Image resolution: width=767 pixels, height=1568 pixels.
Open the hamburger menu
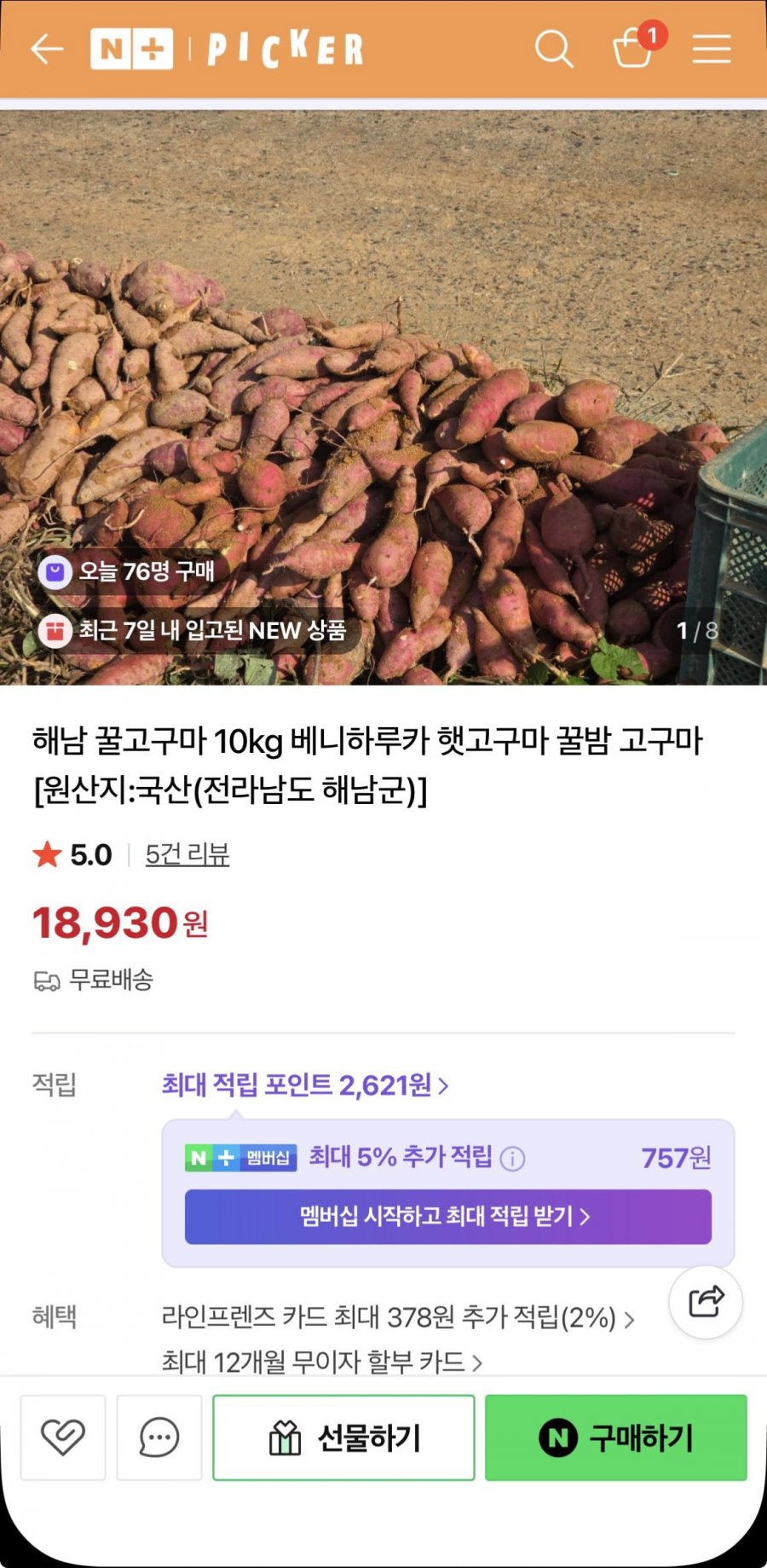point(712,49)
